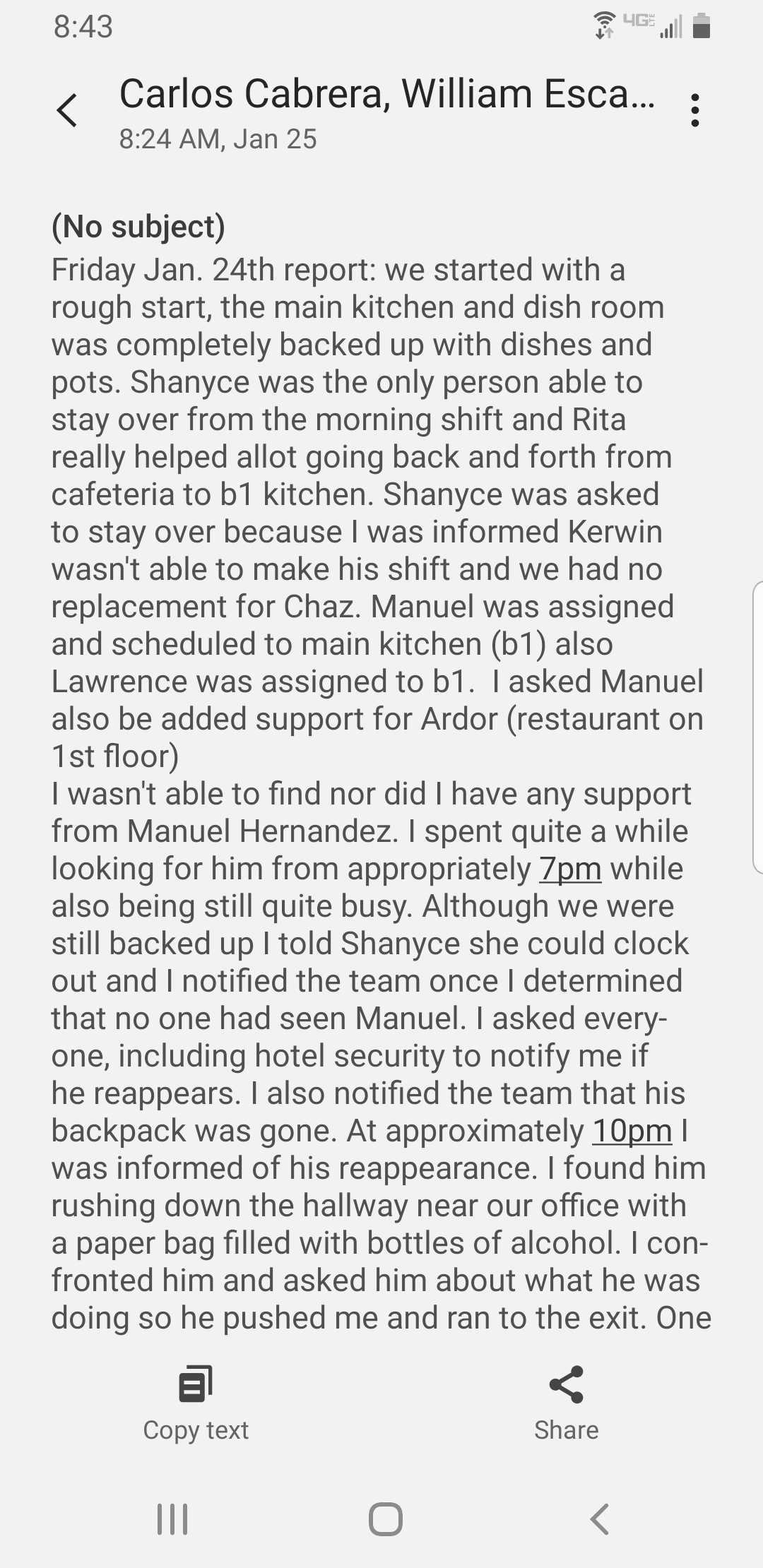Viewport: 763px width, 1568px height.
Task: Open recent apps from navigation bar
Action: 172,1519
